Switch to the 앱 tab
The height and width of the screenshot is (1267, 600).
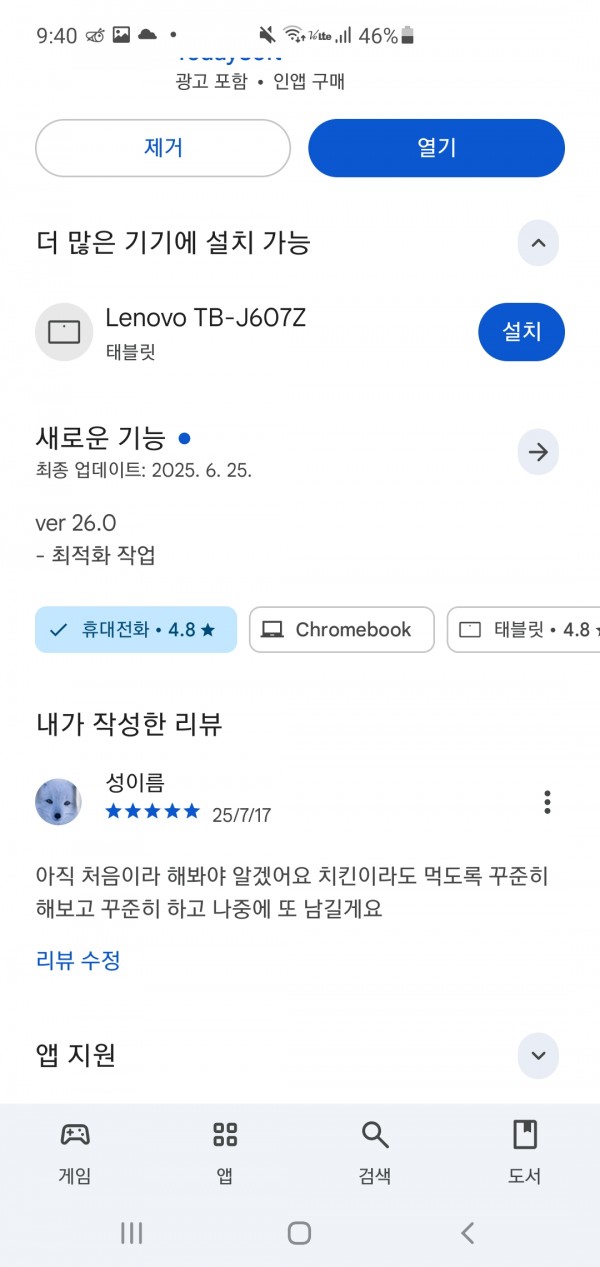(x=225, y=1153)
